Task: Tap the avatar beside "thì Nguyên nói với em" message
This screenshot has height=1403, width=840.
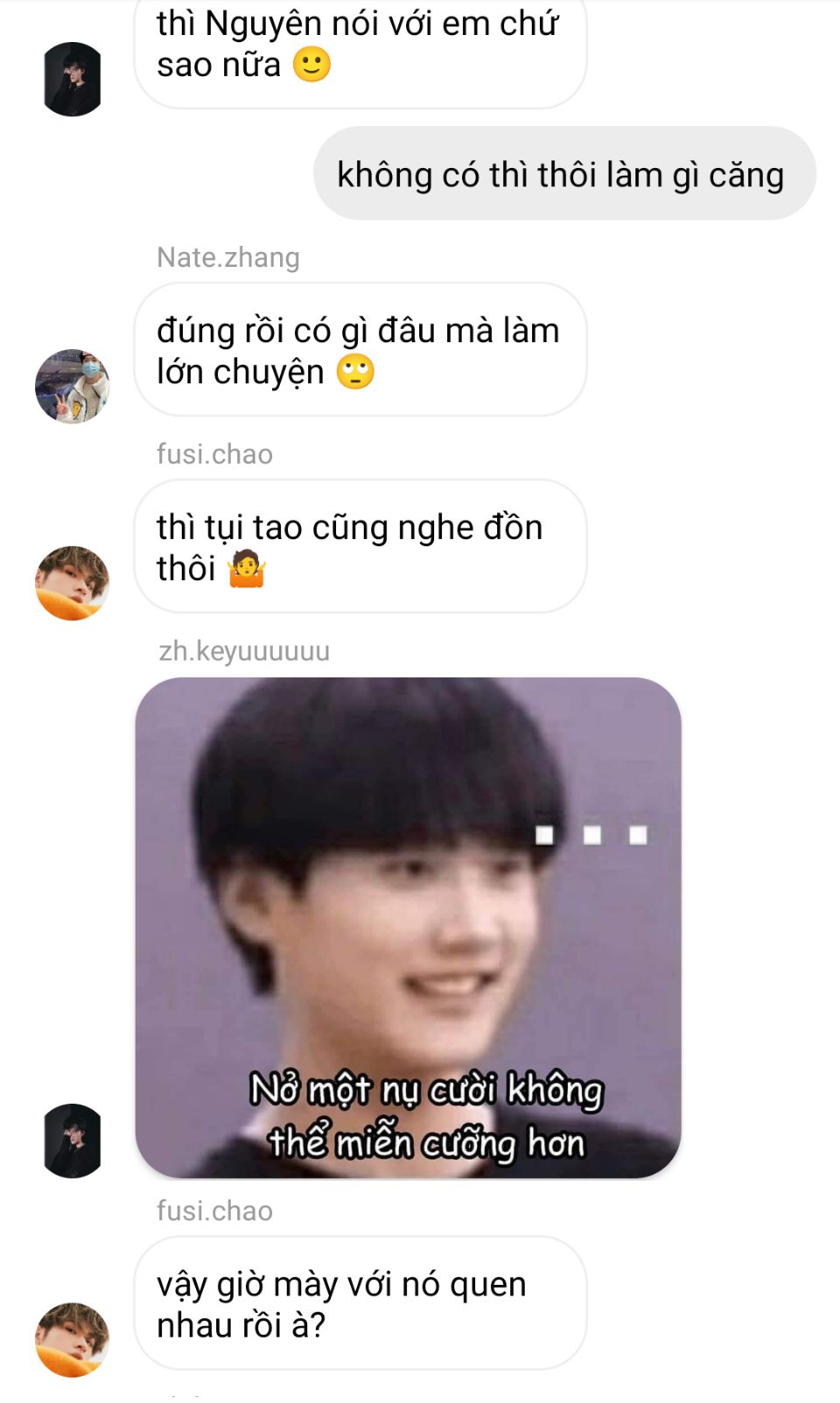Action: 72,79
